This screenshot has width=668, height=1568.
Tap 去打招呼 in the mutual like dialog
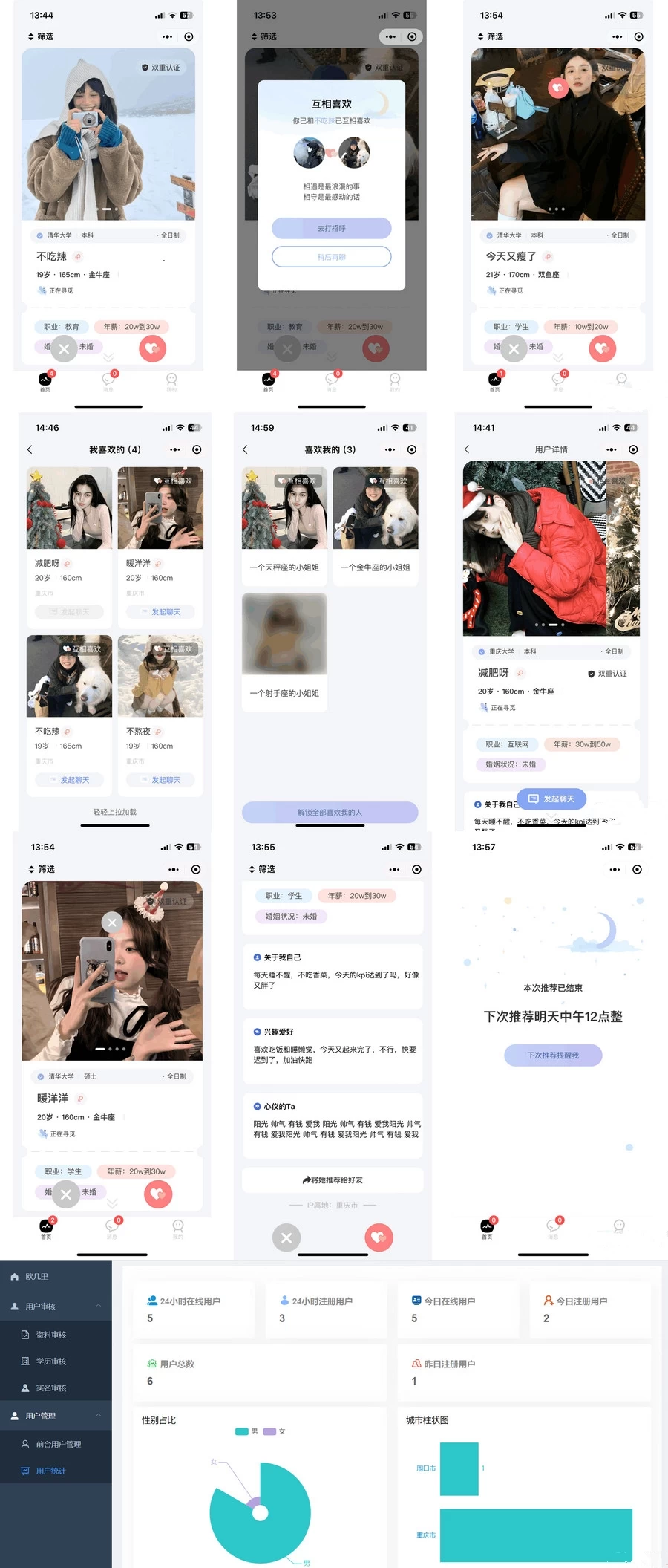[331, 229]
